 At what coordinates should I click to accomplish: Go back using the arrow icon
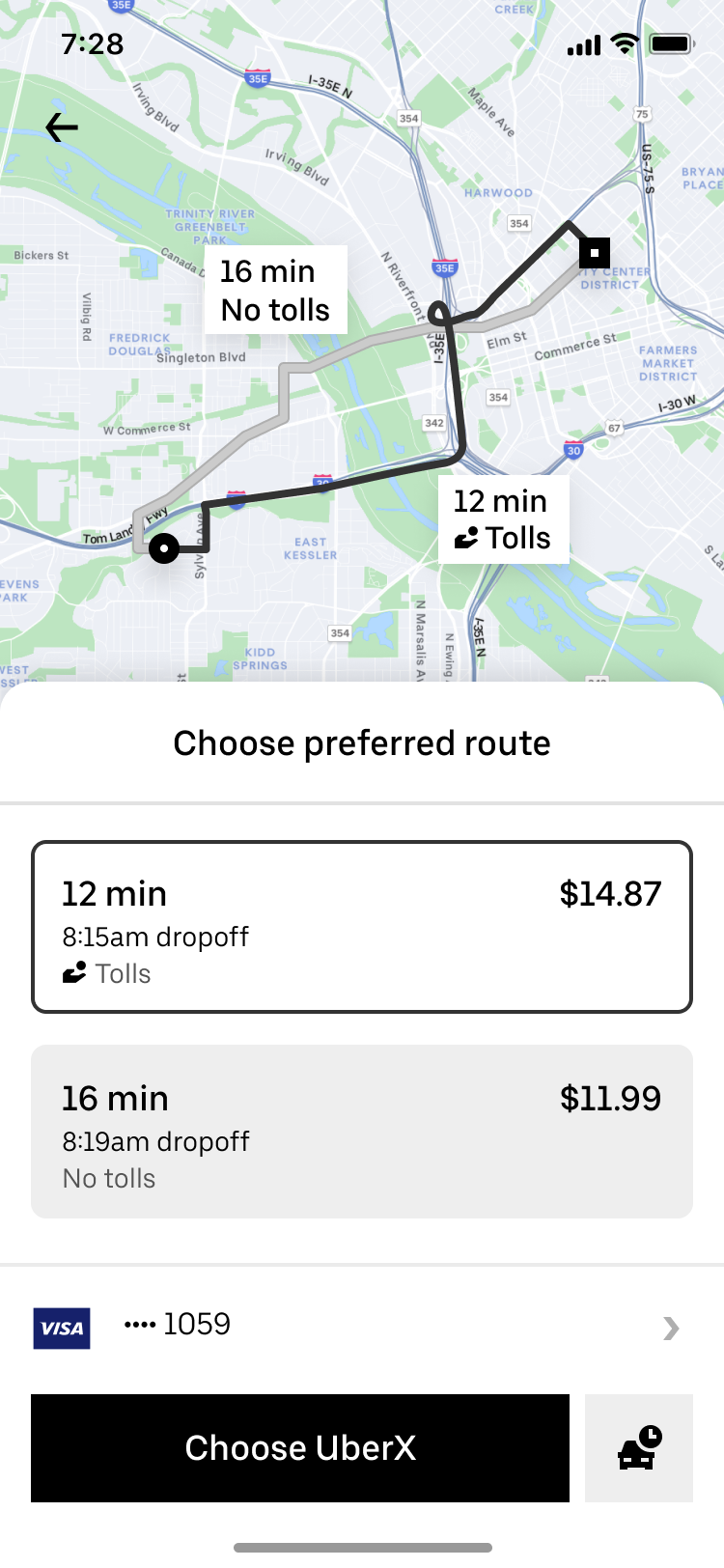click(x=62, y=127)
